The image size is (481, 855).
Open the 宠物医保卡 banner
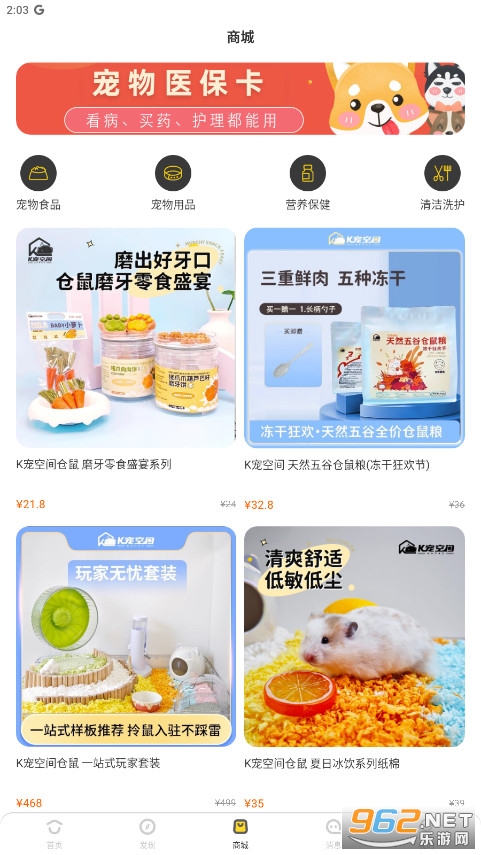(240, 98)
